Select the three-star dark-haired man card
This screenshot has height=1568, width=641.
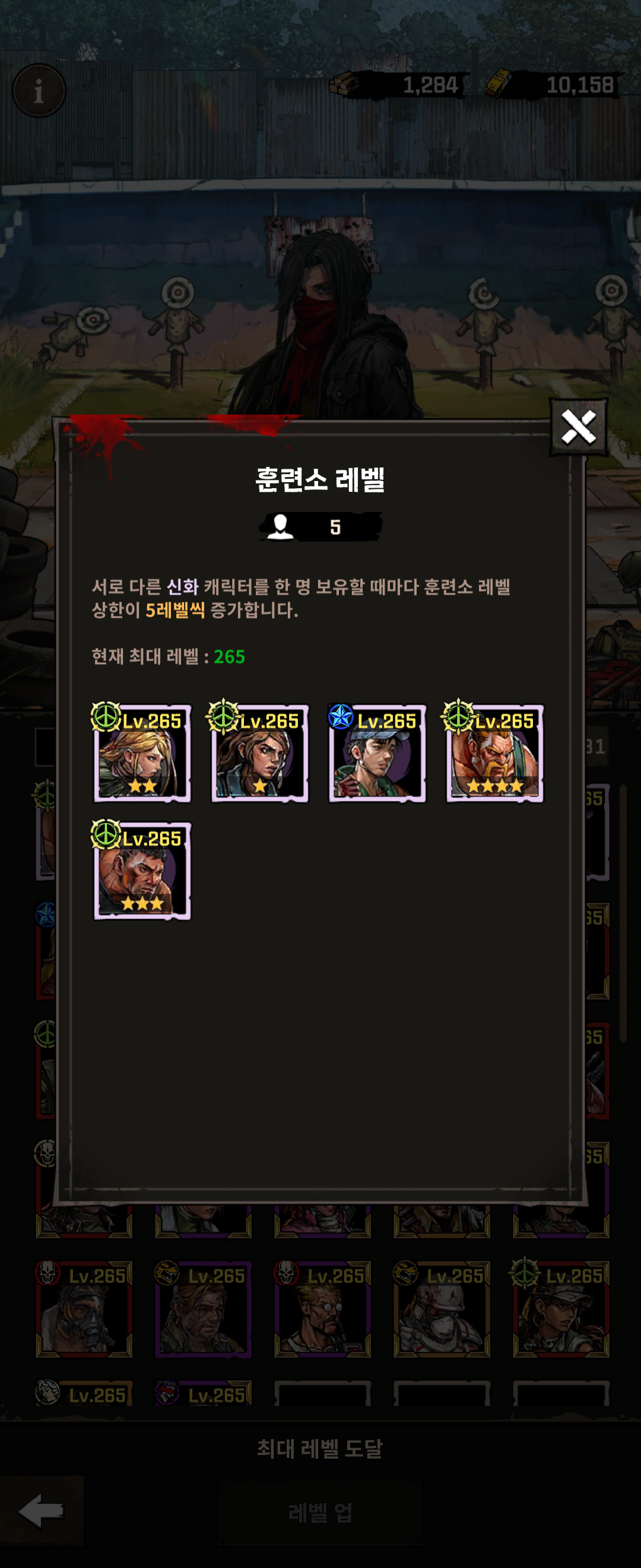pyautogui.click(x=142, y=871)
